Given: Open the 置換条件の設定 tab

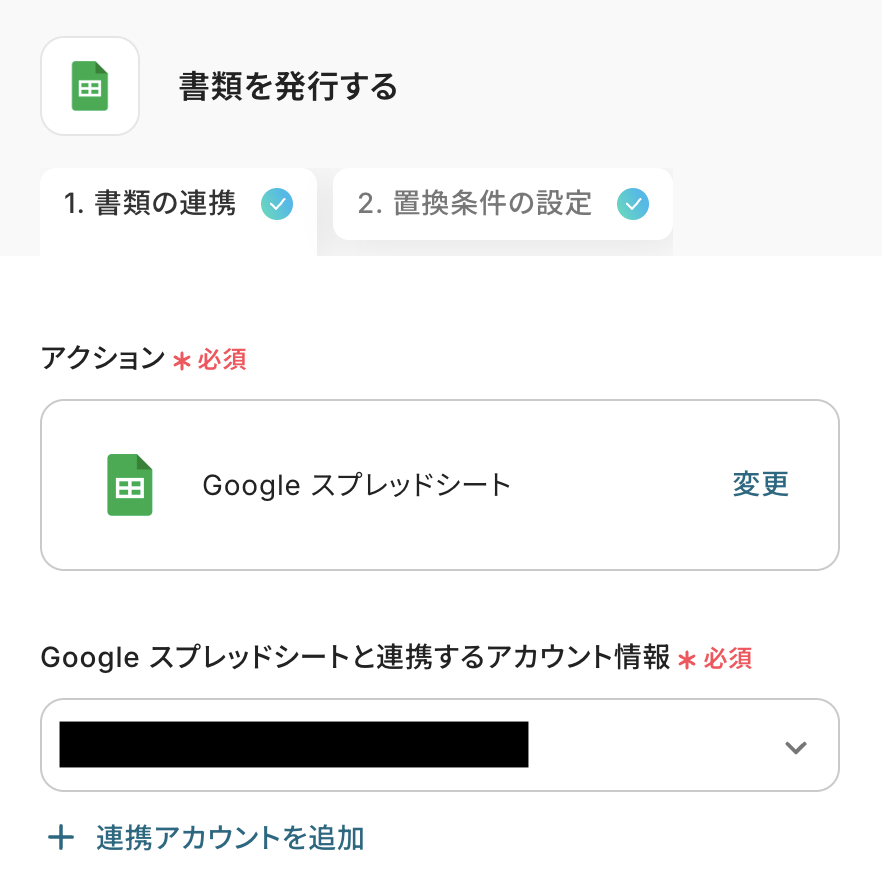Looking at the screenshot, I should (x=502, y=205).
